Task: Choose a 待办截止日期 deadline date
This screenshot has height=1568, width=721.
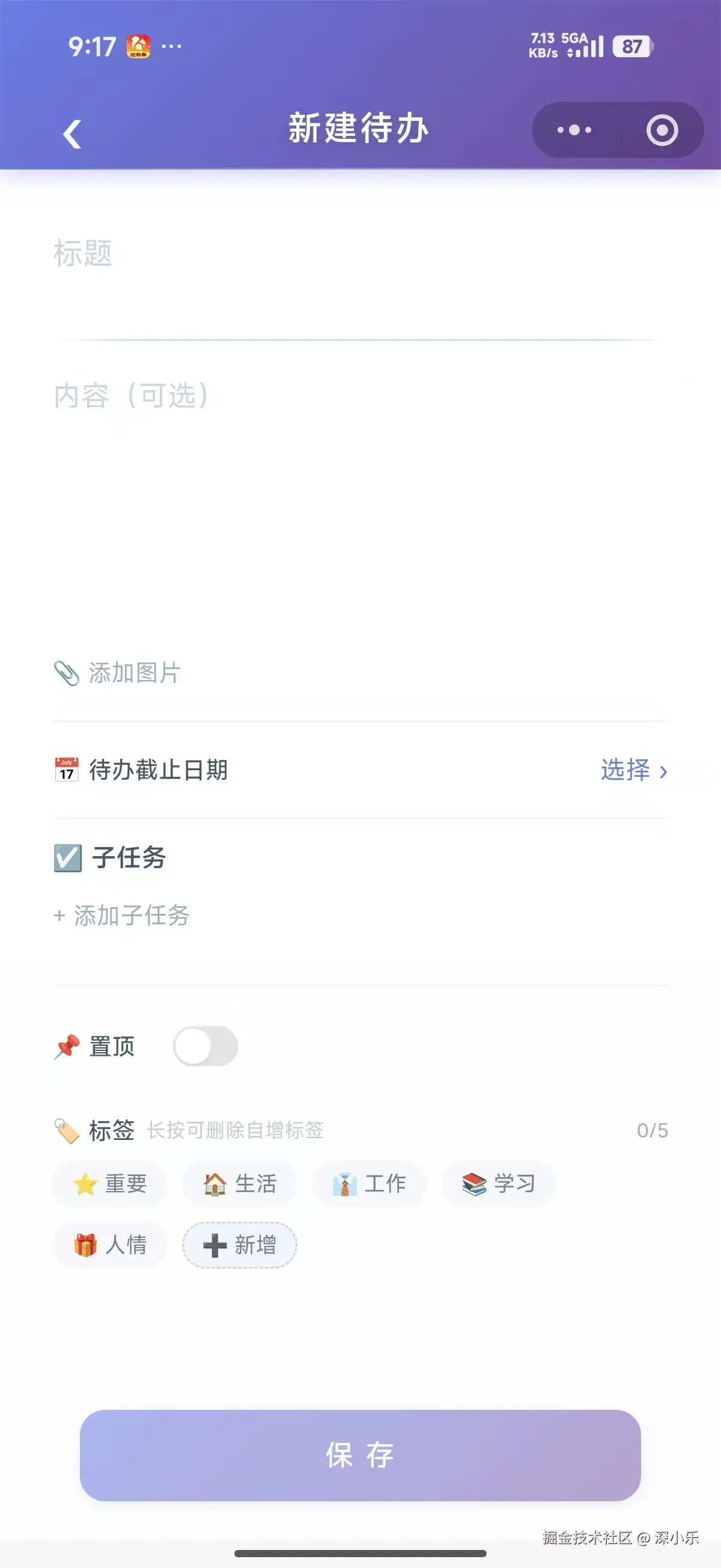Action: [x=633, y=771]
